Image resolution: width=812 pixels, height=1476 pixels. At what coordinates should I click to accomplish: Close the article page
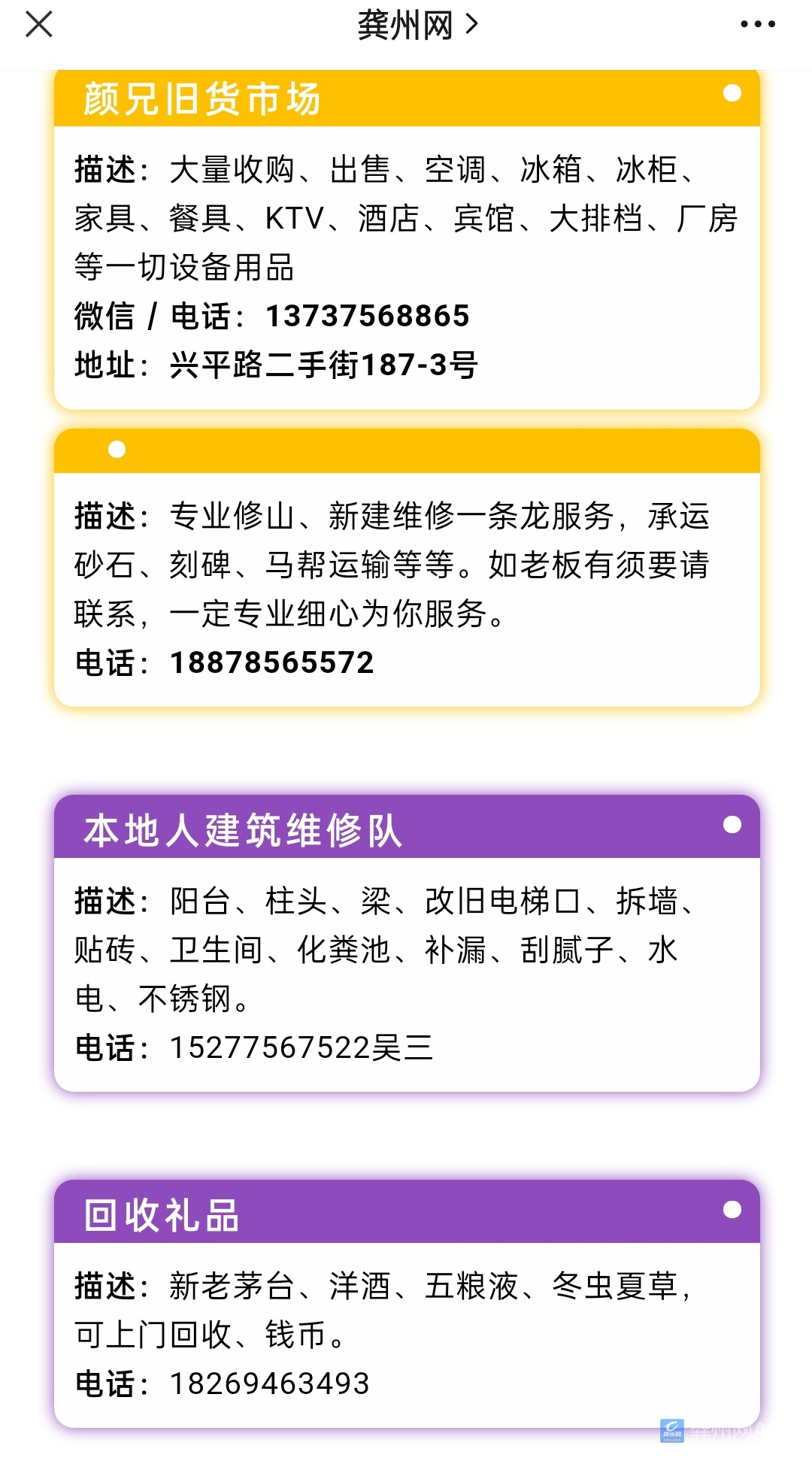pyautogui.click(x=39, y=25)
